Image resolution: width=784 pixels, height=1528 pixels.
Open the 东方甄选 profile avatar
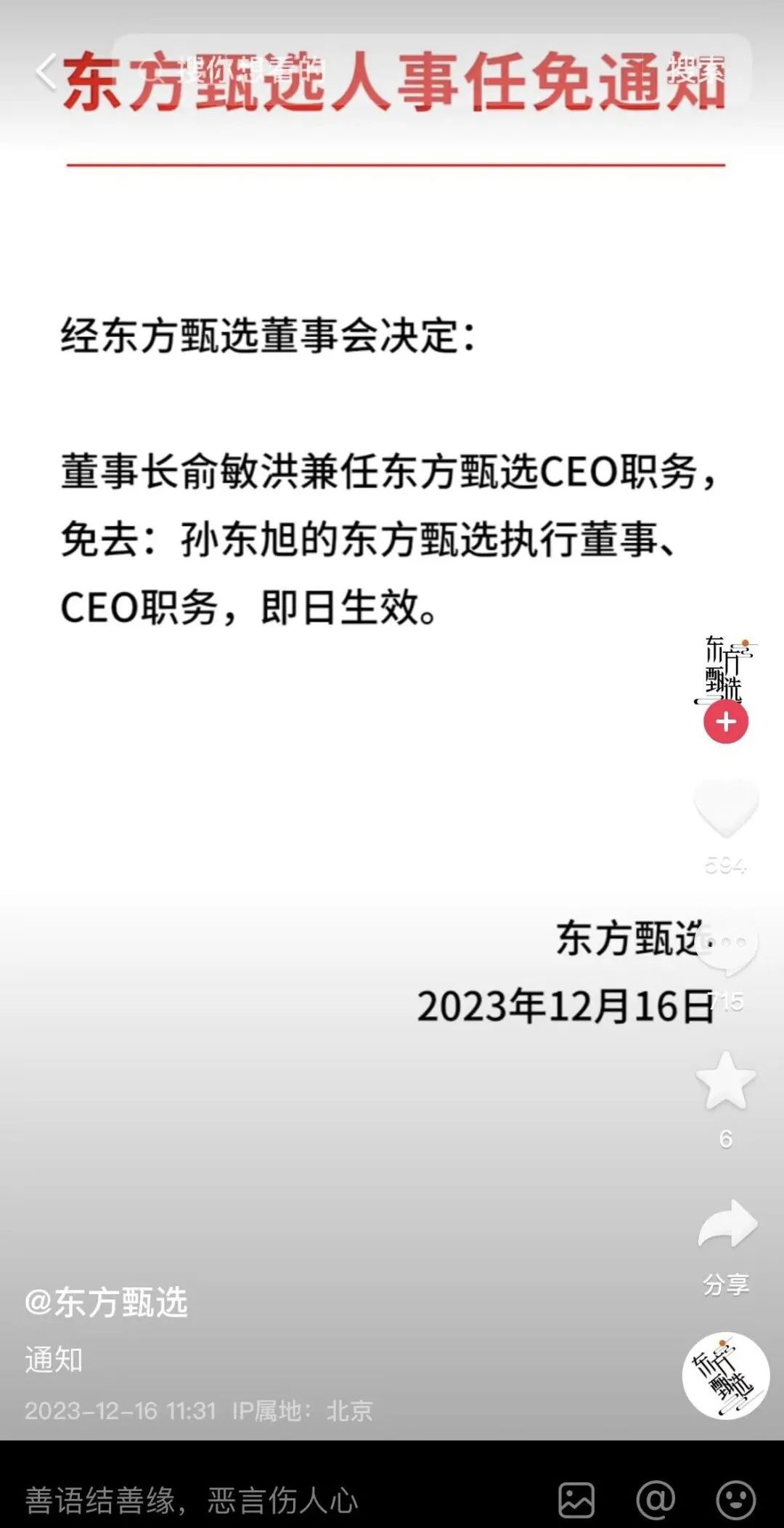pos(724,668)
